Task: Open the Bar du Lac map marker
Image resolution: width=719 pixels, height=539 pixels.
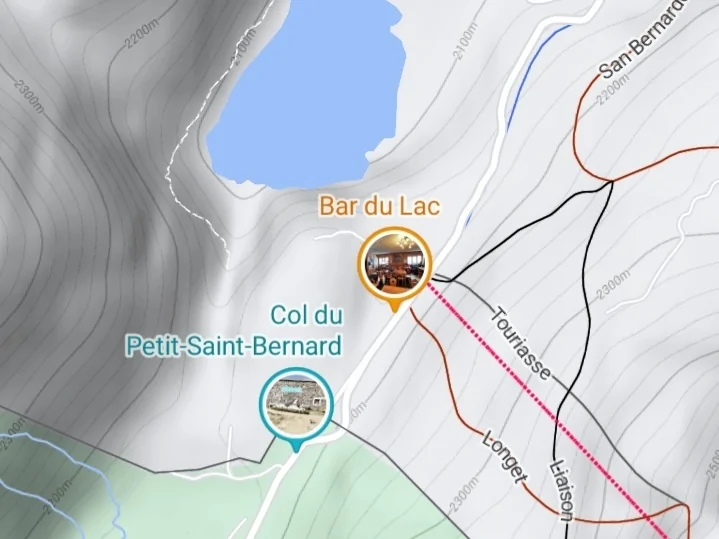Action: click(x=395, y=262)
